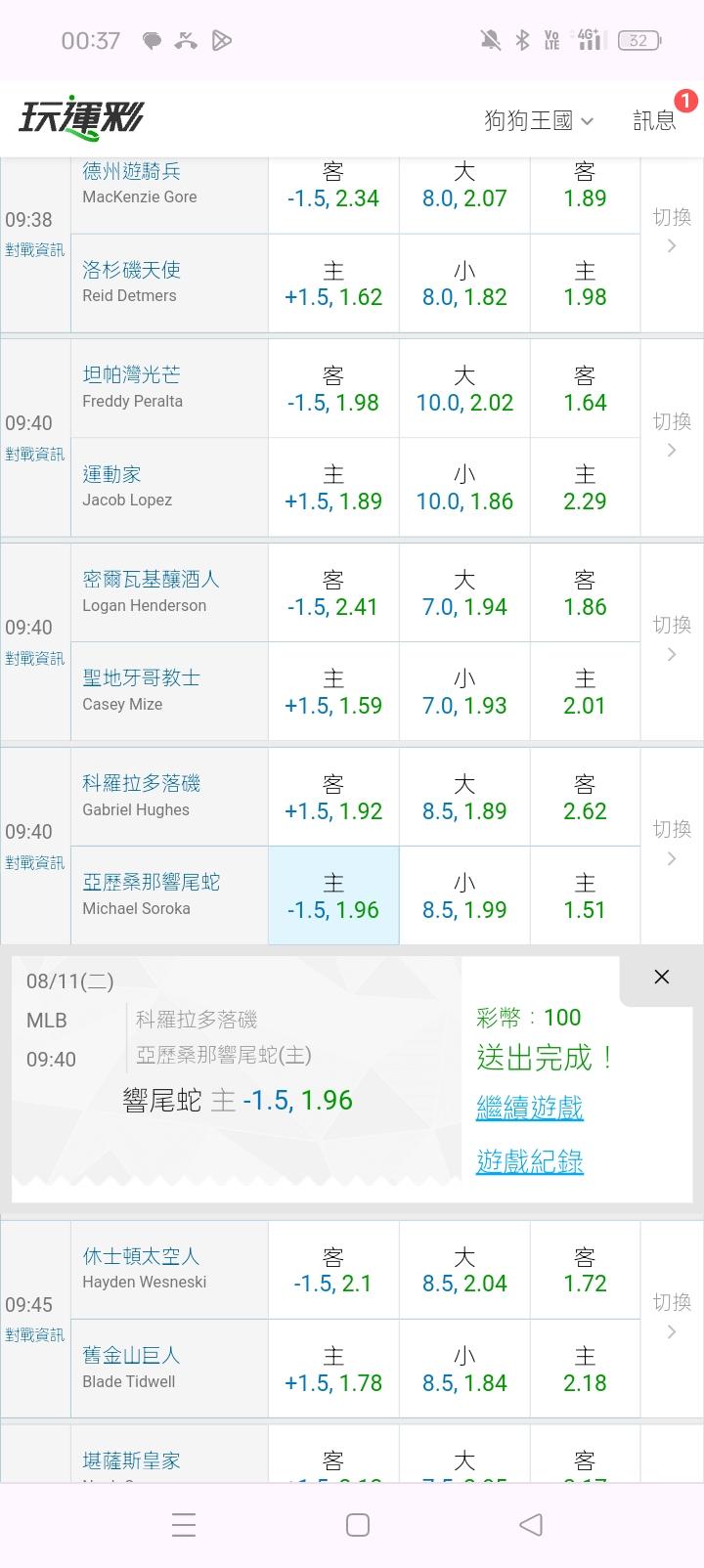Tap 切換 for the 德州遊騎兵 game

pyautogui.click(x=672, y=231)
